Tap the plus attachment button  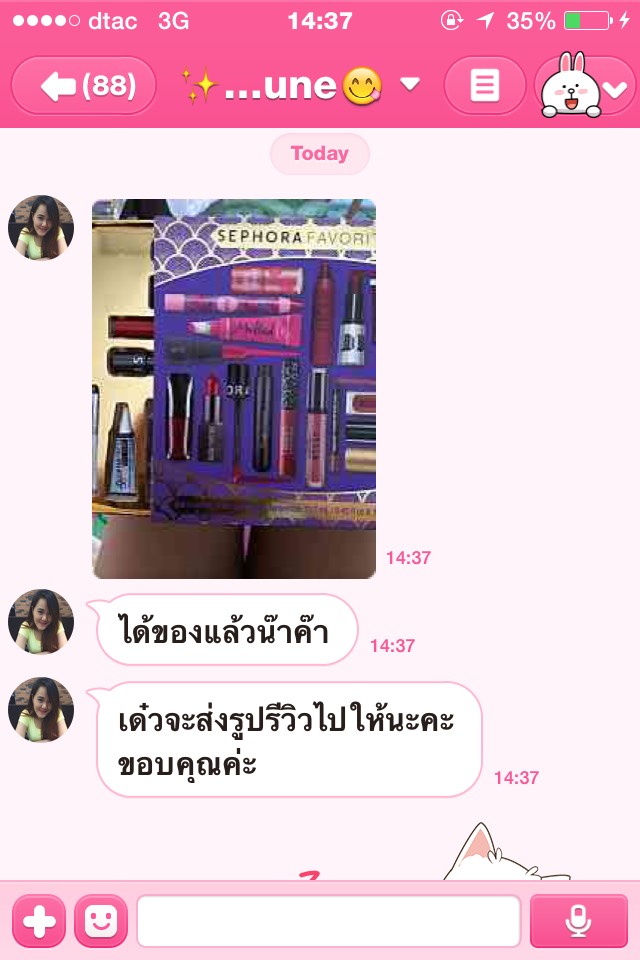click(x=39, y=921)
